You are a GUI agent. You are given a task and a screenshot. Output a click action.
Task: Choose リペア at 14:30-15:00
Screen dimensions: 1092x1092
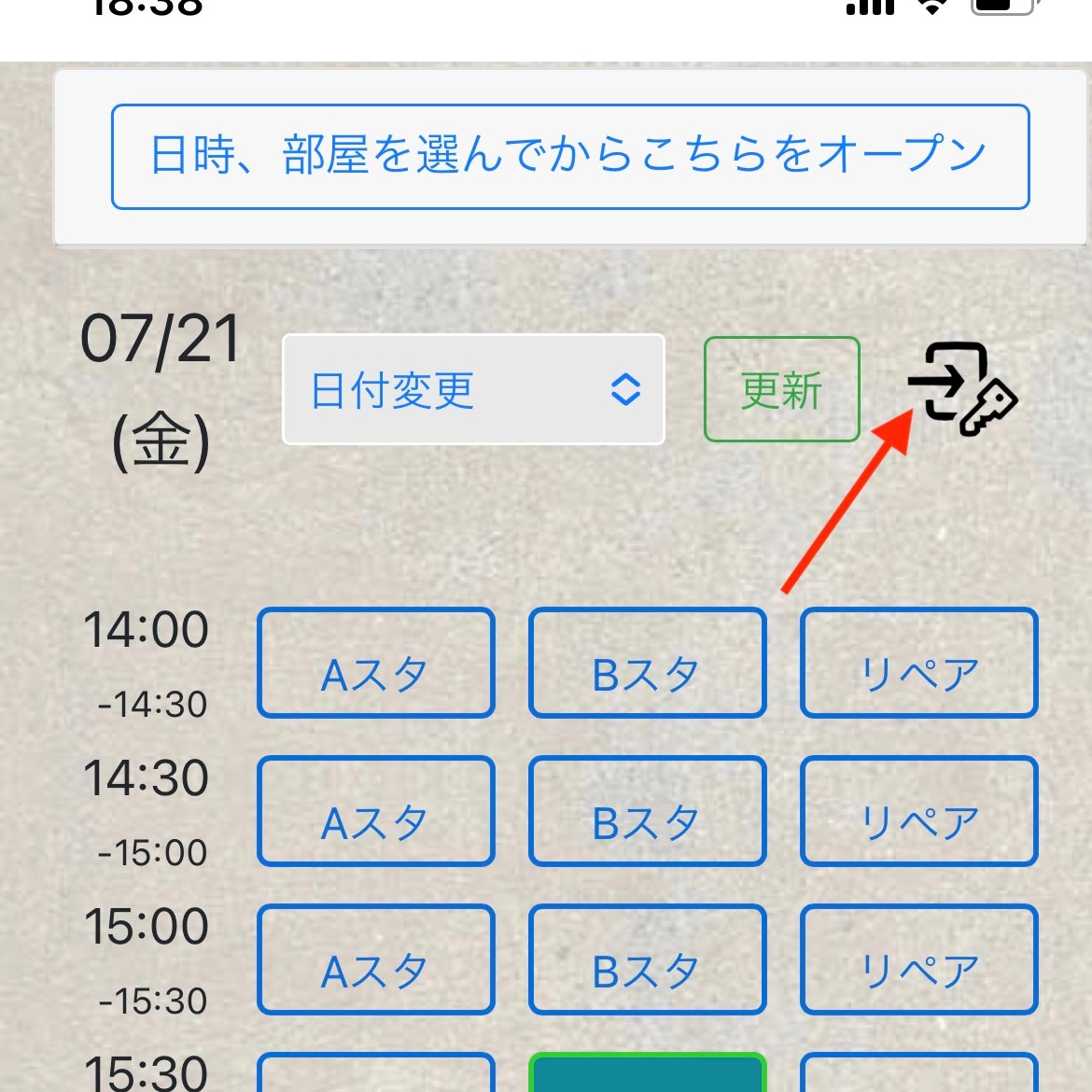tap(918, 811)
